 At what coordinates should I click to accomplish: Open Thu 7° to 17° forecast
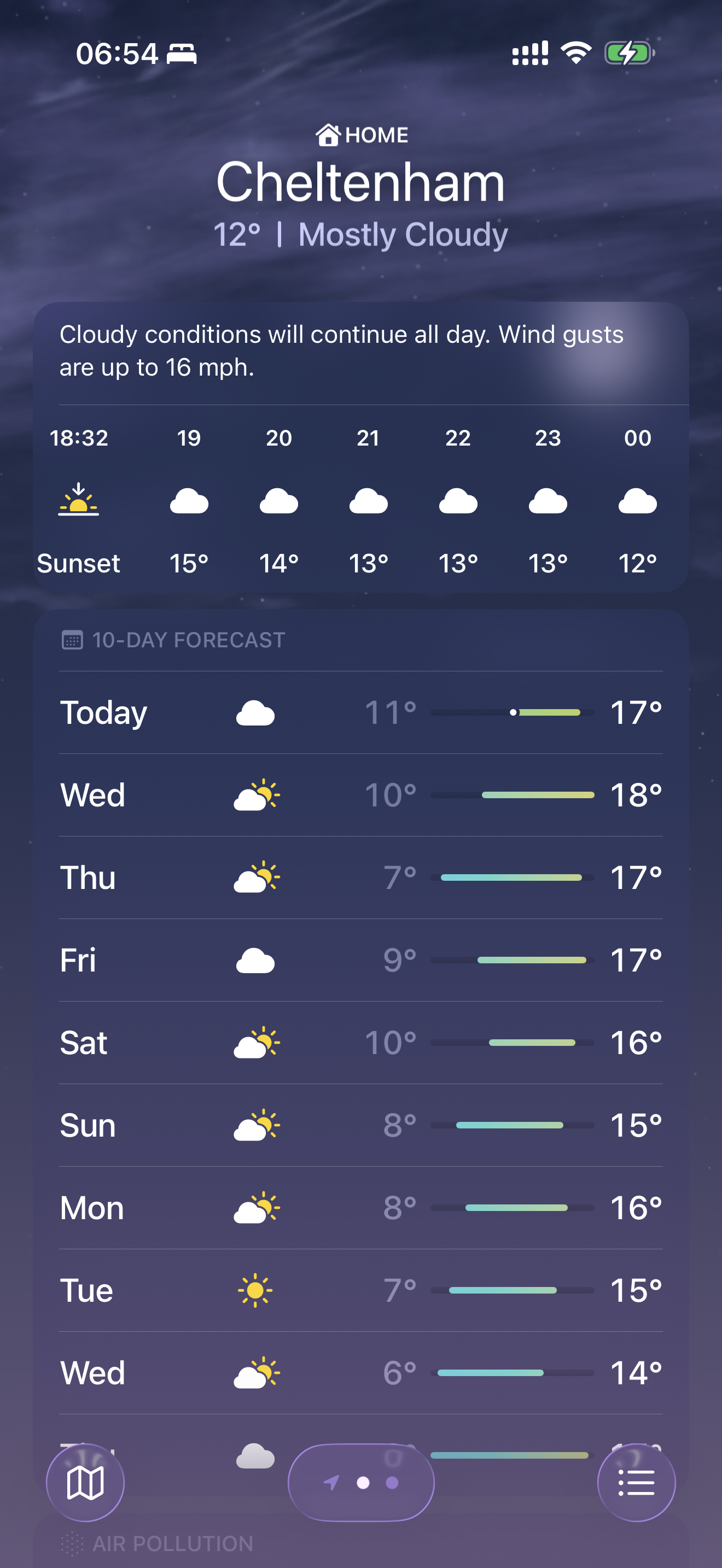pyautogui.click(x=361, y=877)
